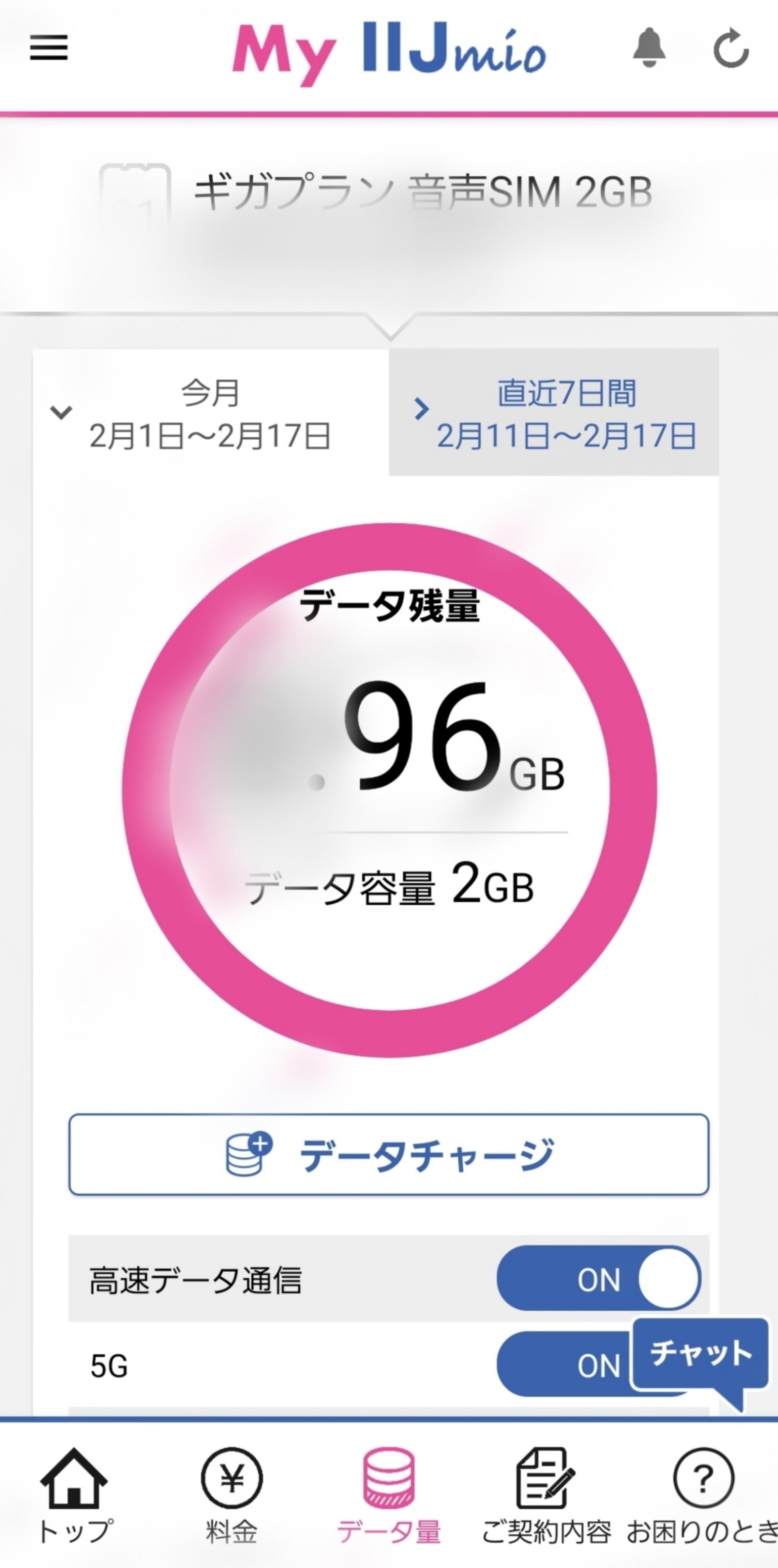Select the 今月 period tab

click(x=210, y=413)
